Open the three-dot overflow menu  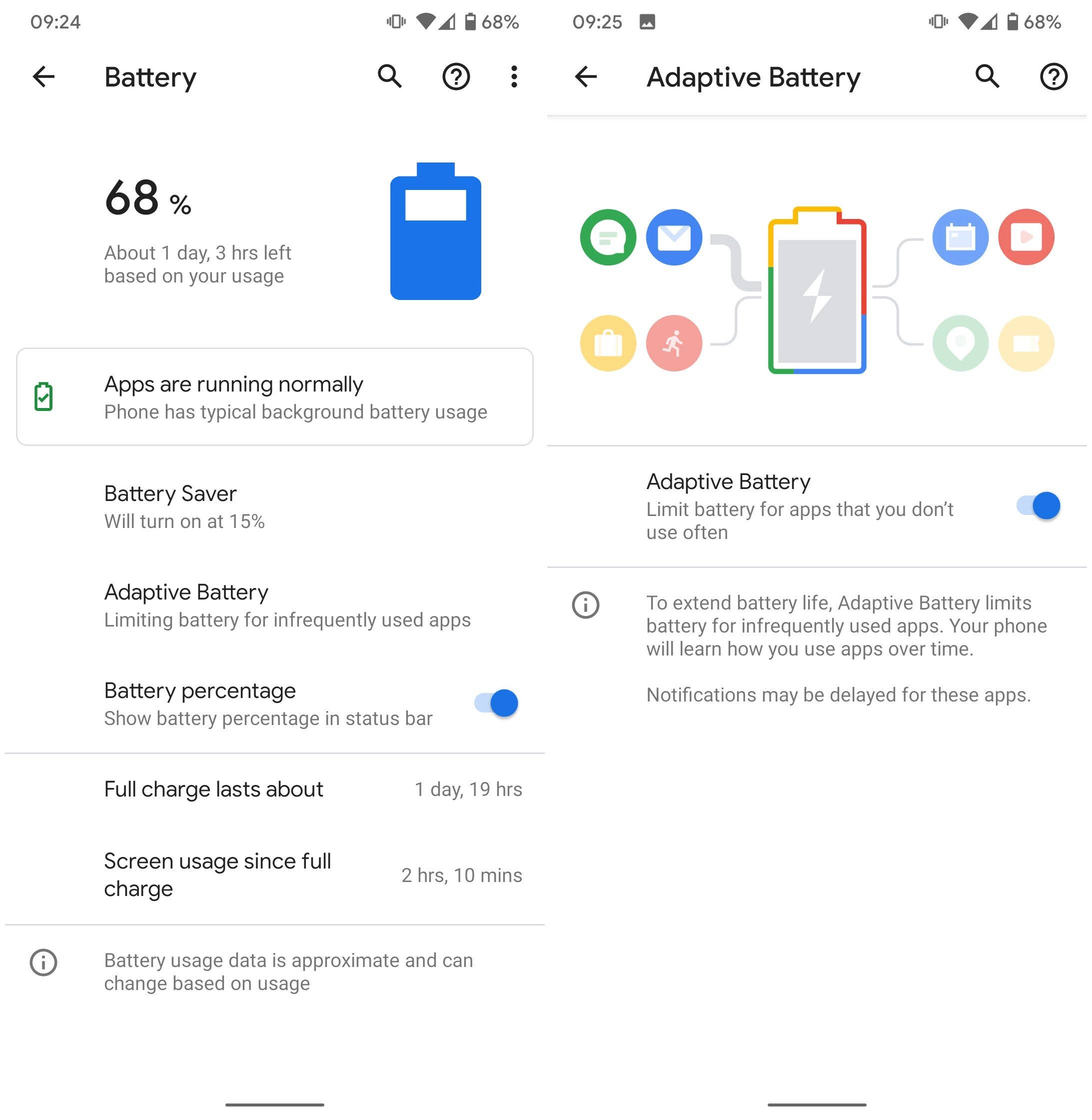point(514,76)
